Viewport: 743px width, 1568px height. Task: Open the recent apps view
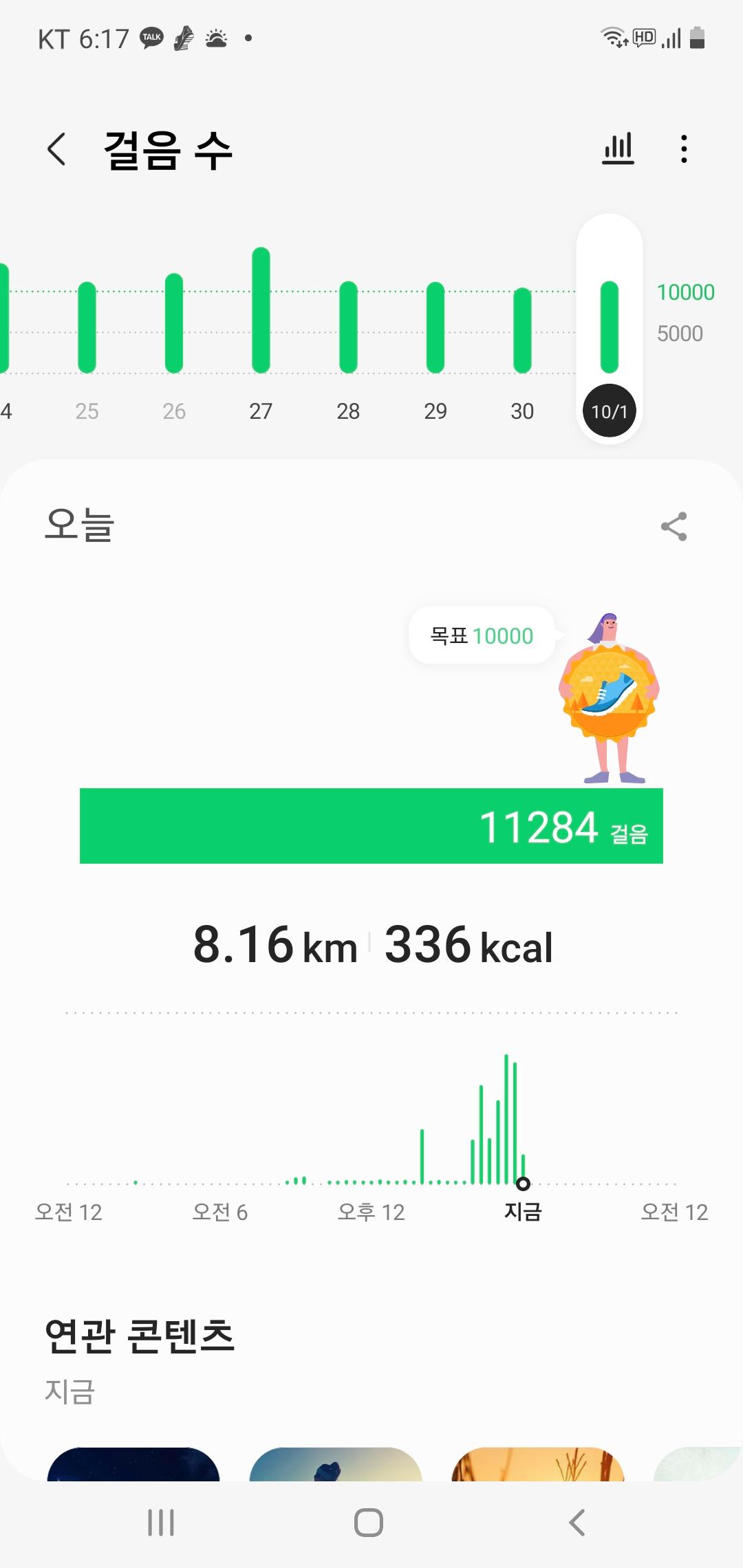pos(161,1523)
